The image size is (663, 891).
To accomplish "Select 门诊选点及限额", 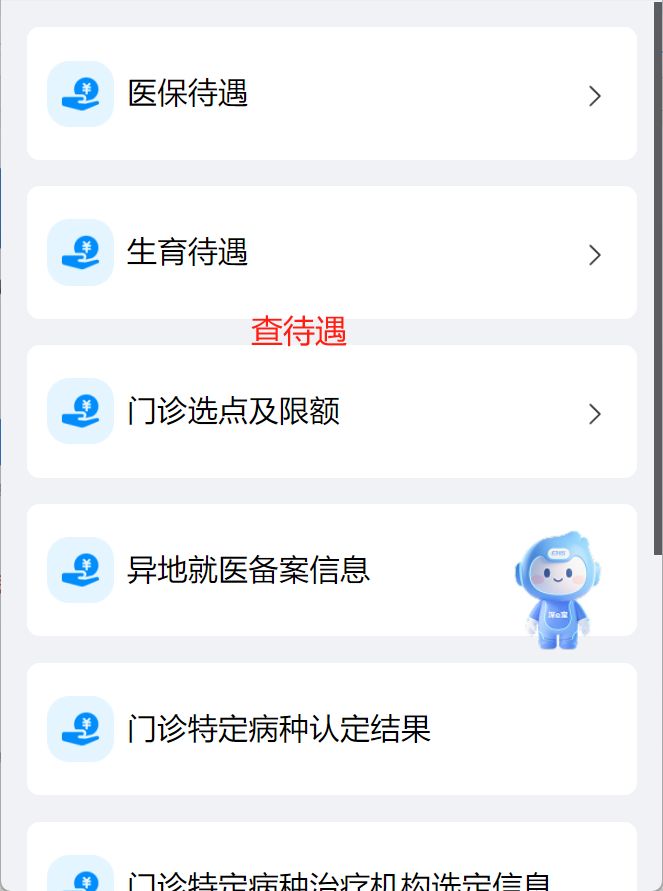I will tap(330, 412).
